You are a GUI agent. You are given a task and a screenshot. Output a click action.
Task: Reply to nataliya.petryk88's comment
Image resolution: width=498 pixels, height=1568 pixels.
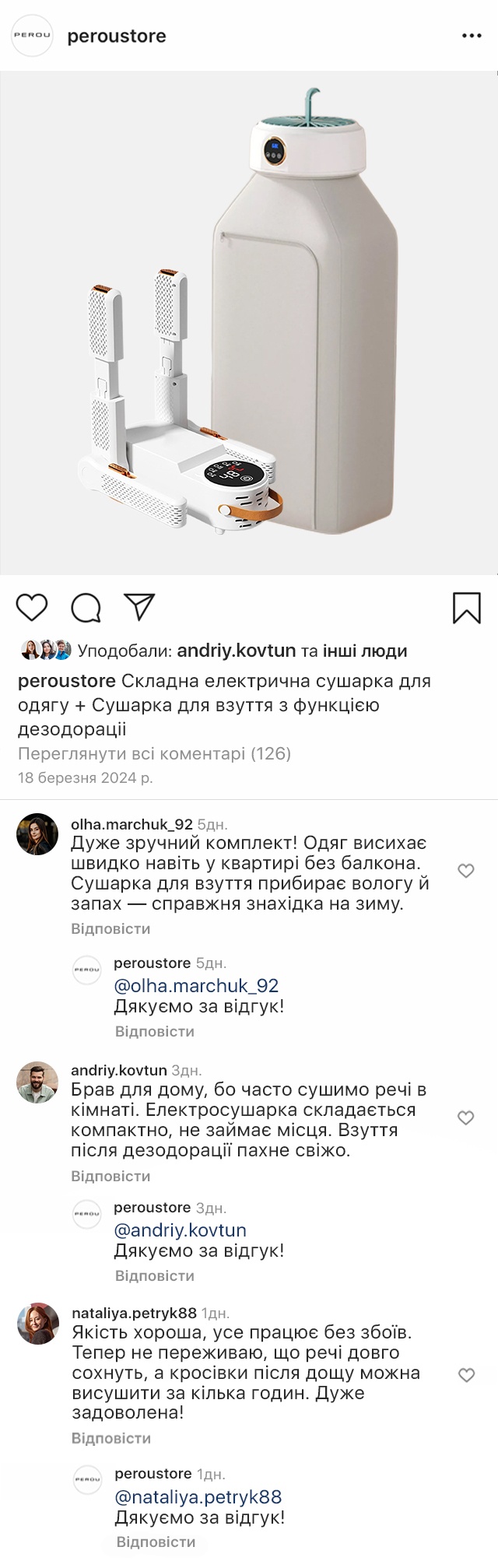[x=111, y=1438]
